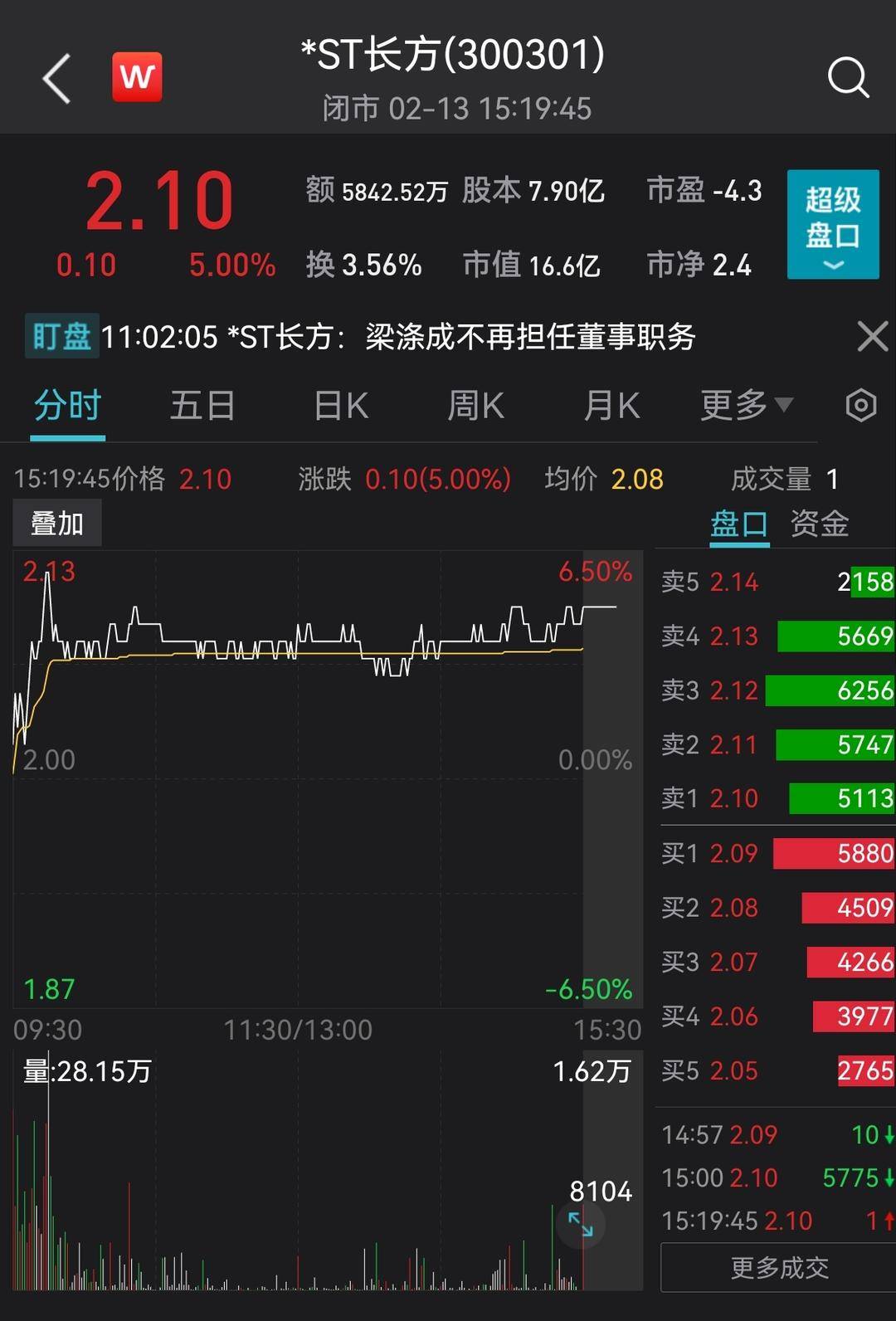The height and width of the screenshot is (1321, 896).
Task: Select the 盘口 order book tab
Action: [738, 524]
